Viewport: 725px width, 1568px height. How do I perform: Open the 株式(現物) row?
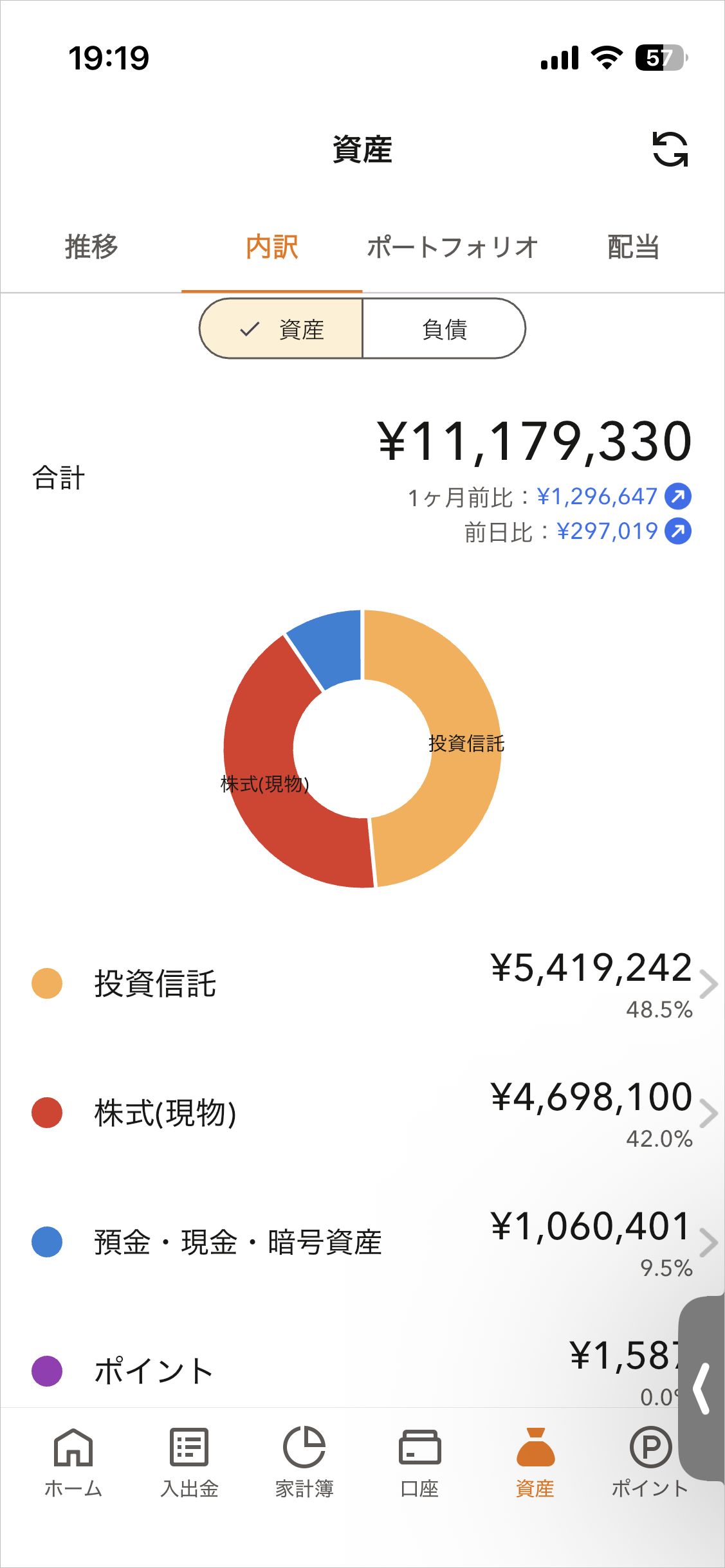point(362,1113)
